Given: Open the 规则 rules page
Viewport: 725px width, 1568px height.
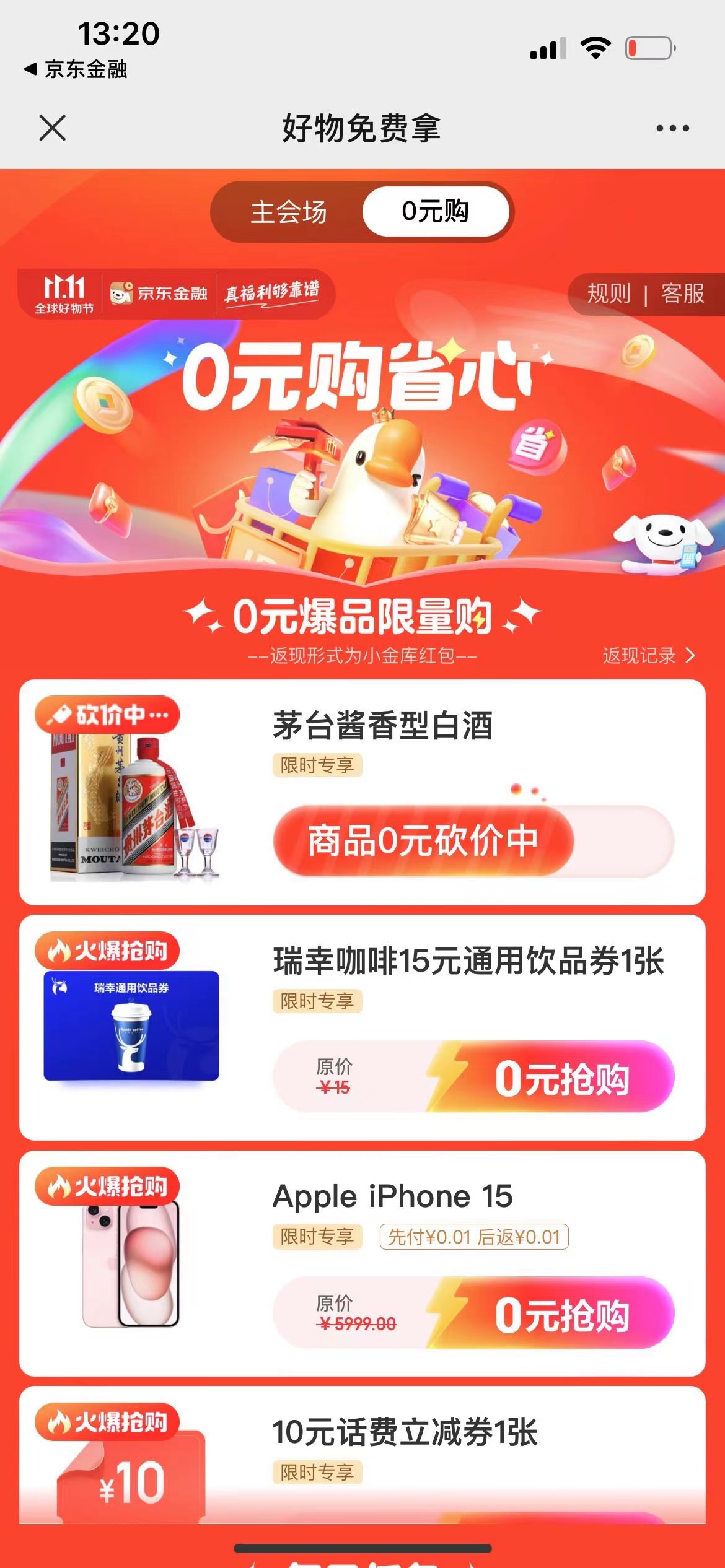Looking at the screenshot, I should 608,294.
